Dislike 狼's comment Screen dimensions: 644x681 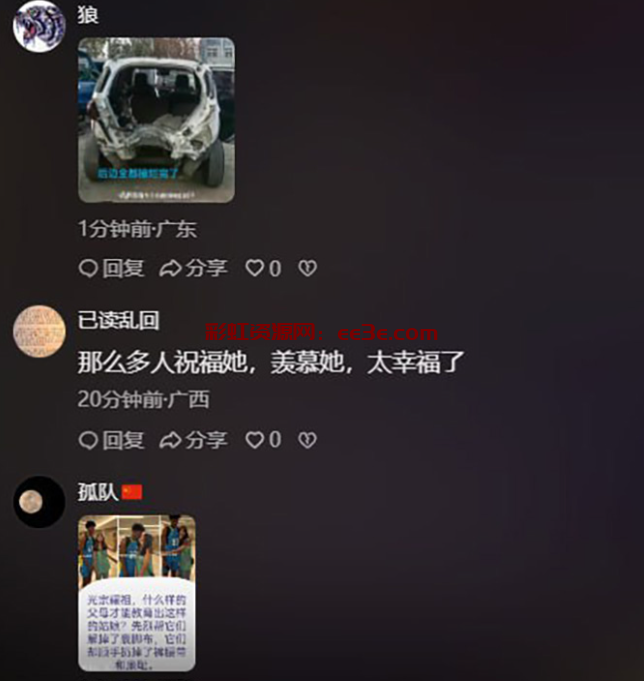[x=308, y=268]
